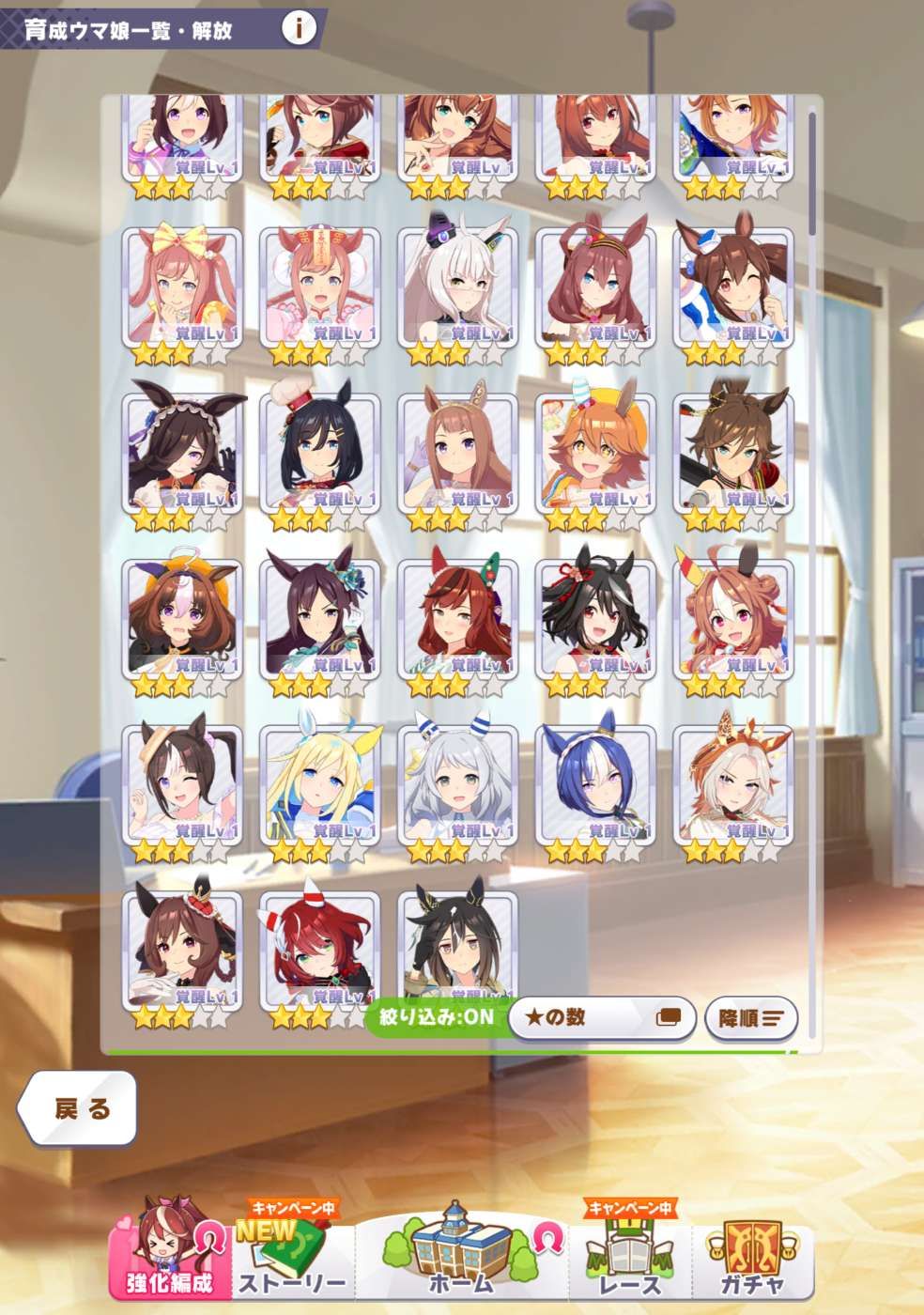
Task: Select the pink twin-tail girl with yellow bow
Action: tap(181, 287)
